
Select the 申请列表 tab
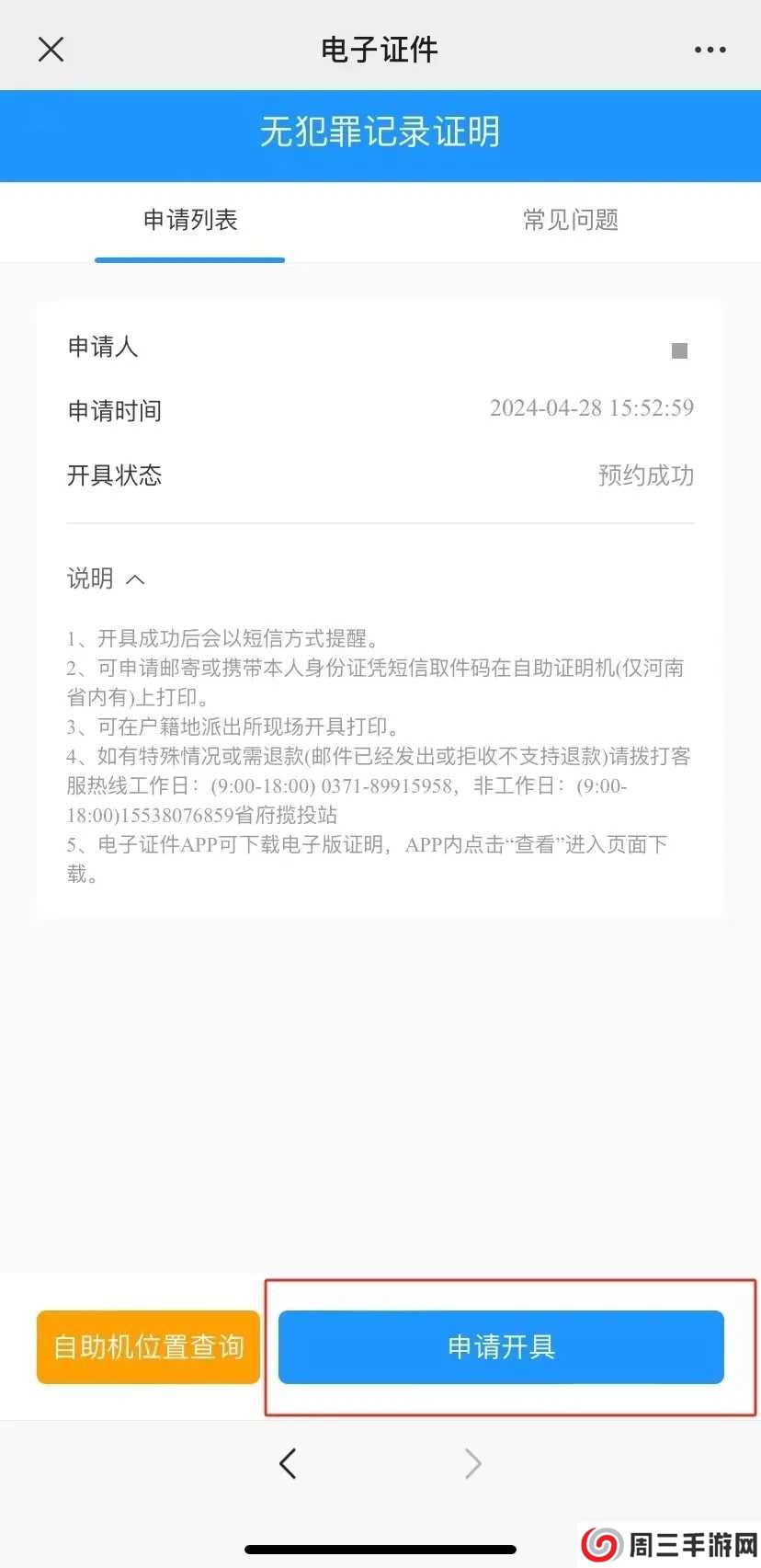[189, 221]
